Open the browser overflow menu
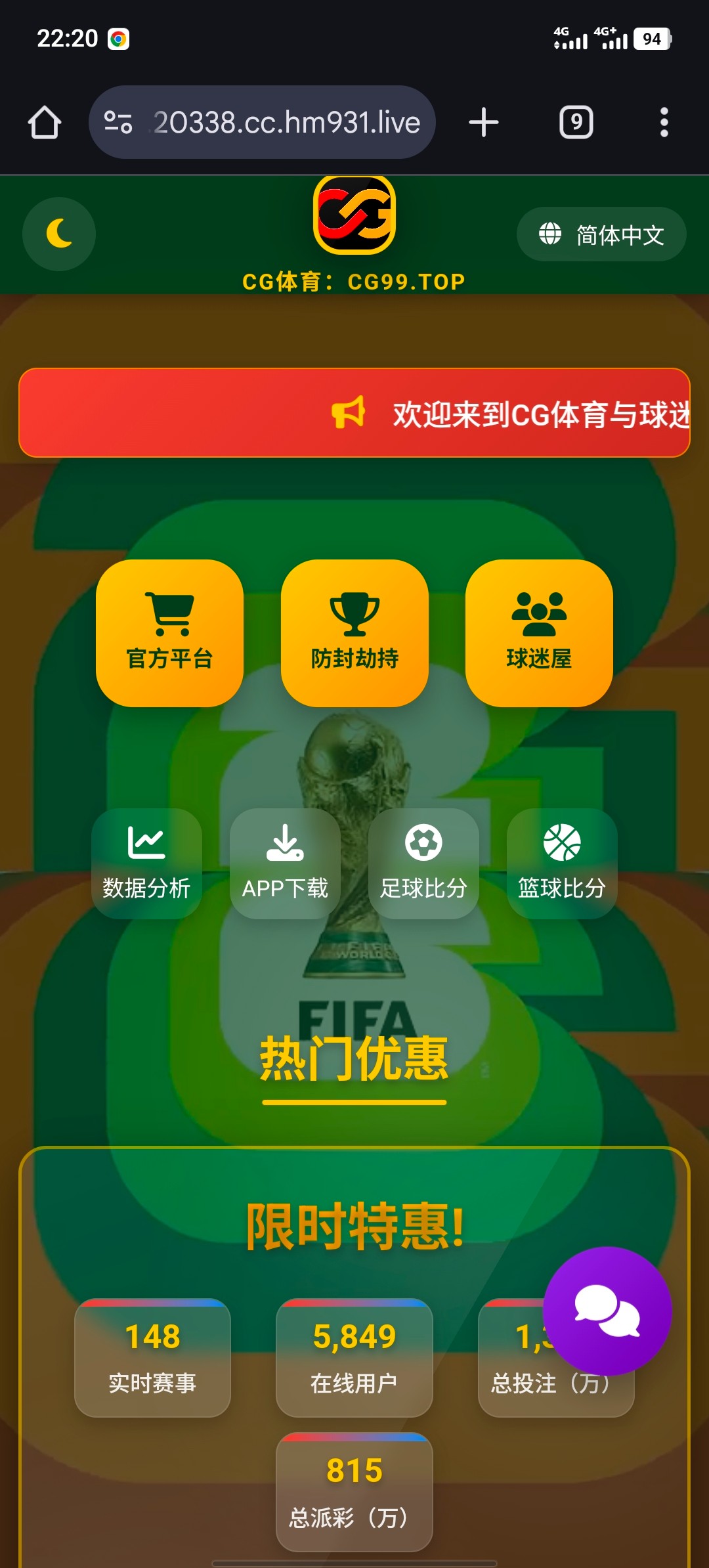The image size is (709, 1568). [664, 123]
